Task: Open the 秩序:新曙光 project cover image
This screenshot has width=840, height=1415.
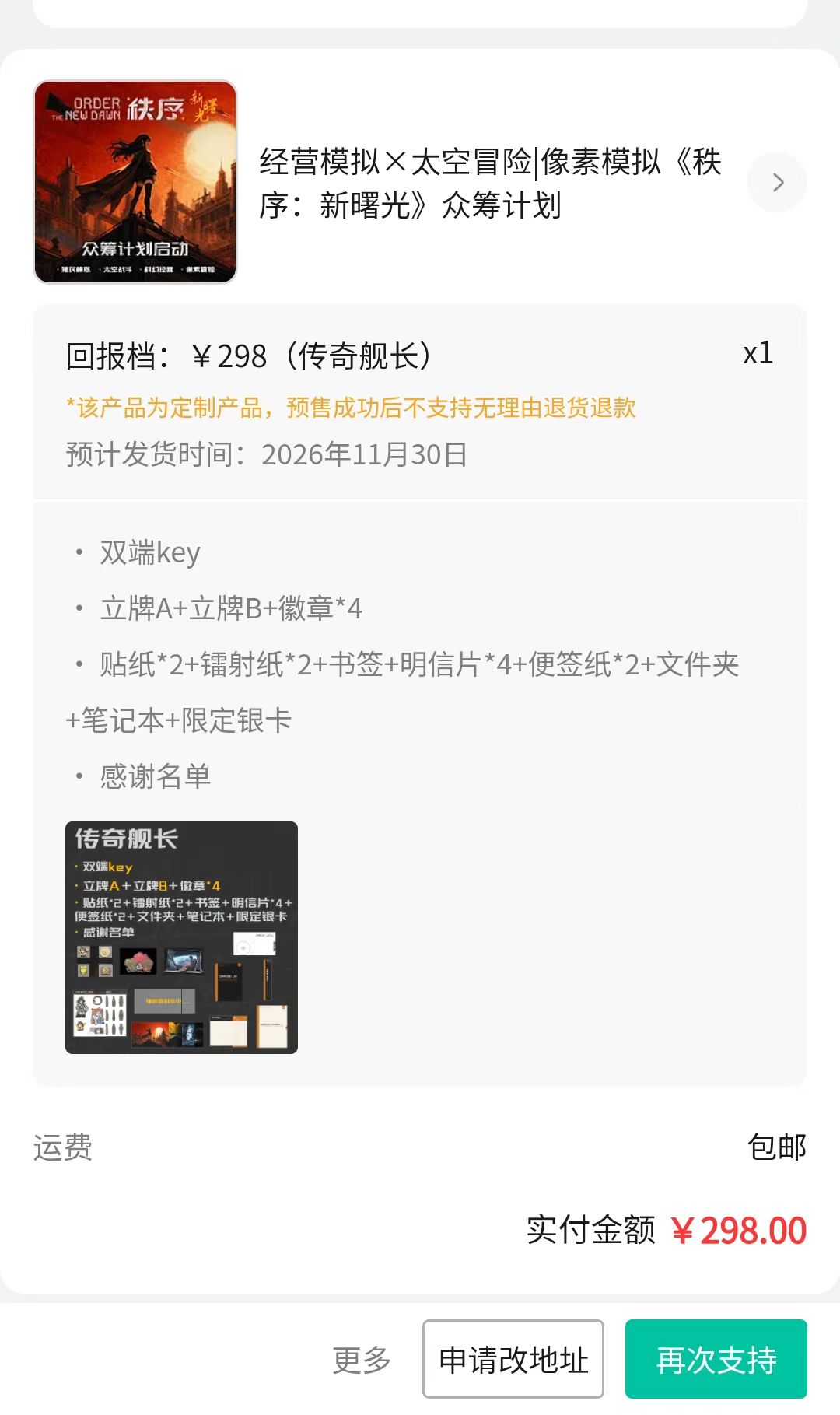Action: pos(135,182)
